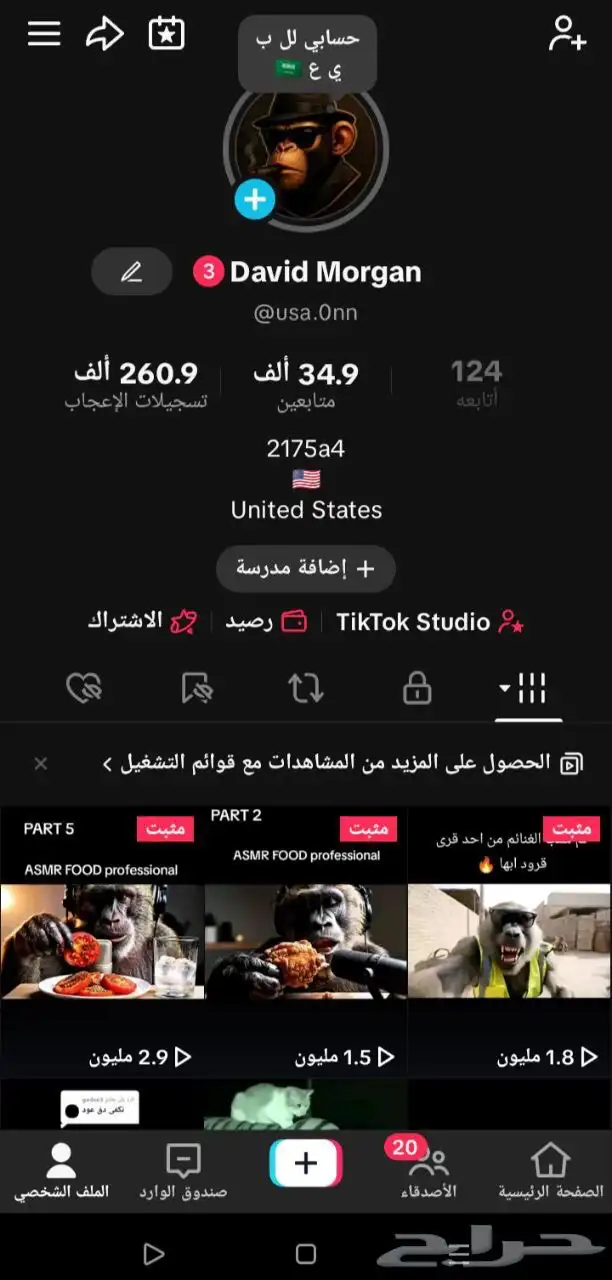Screen dimensions: 612x1280
Task: Create a new video with plus button
Action: tap(306, 1163)
